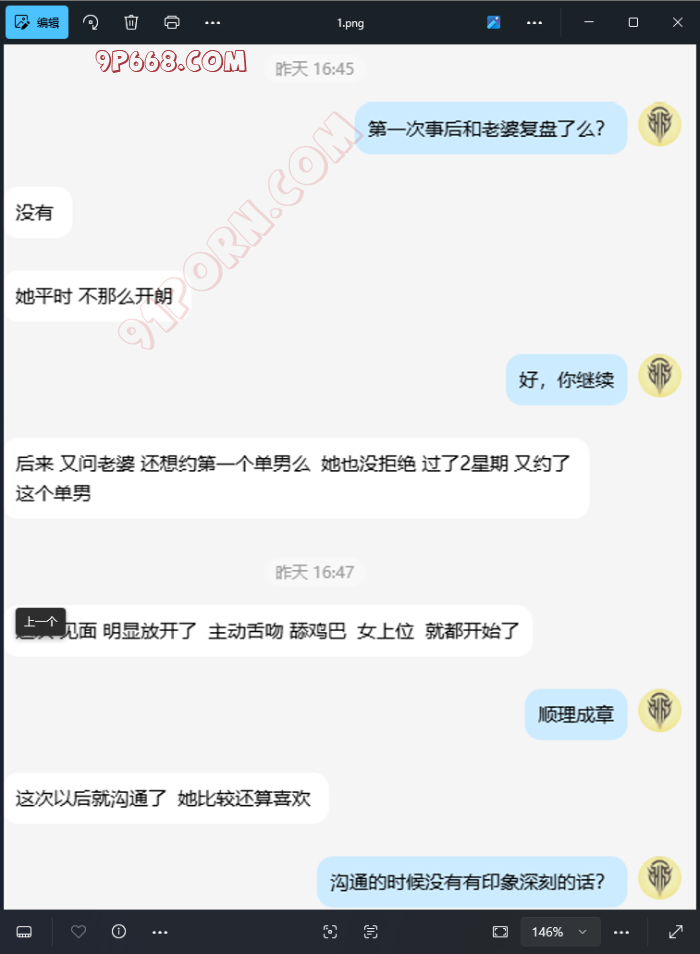Open the 146% zoom dropdown
This screenshot has width=700, height=954.
[x=560, y=932]
